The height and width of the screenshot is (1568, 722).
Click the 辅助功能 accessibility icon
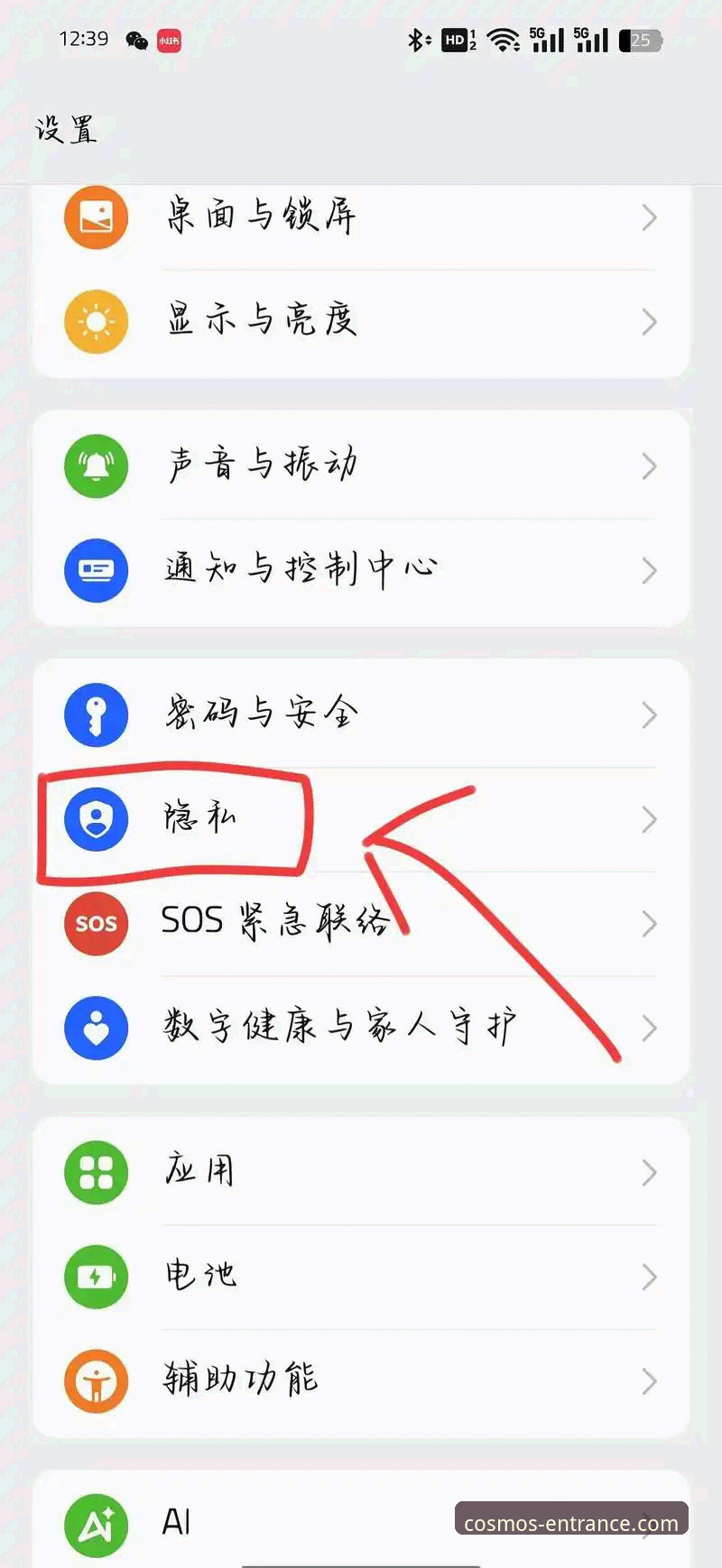pyautogui.click(x=95, y=1381)
